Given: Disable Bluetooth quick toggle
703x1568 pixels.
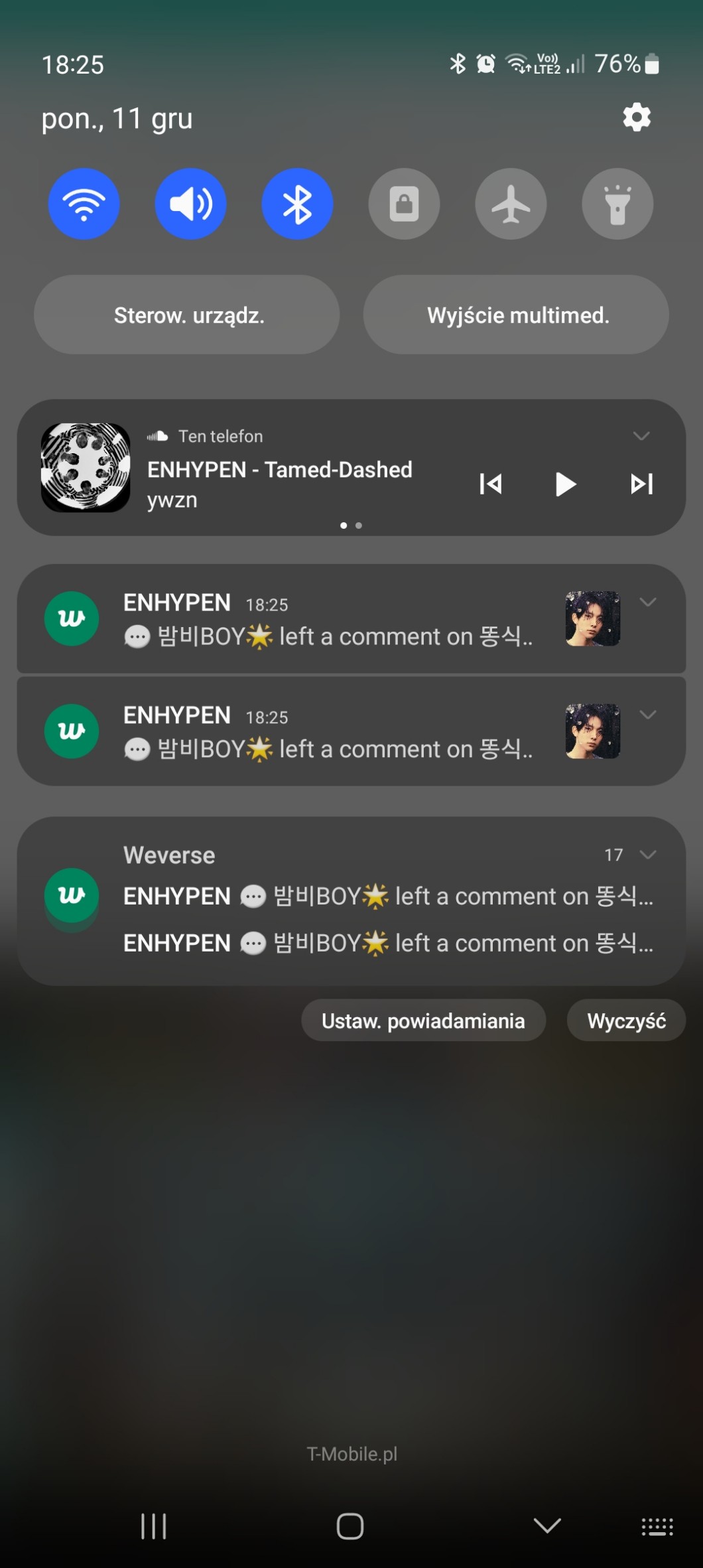Looking at the screenshot, I should click(298, 204).
